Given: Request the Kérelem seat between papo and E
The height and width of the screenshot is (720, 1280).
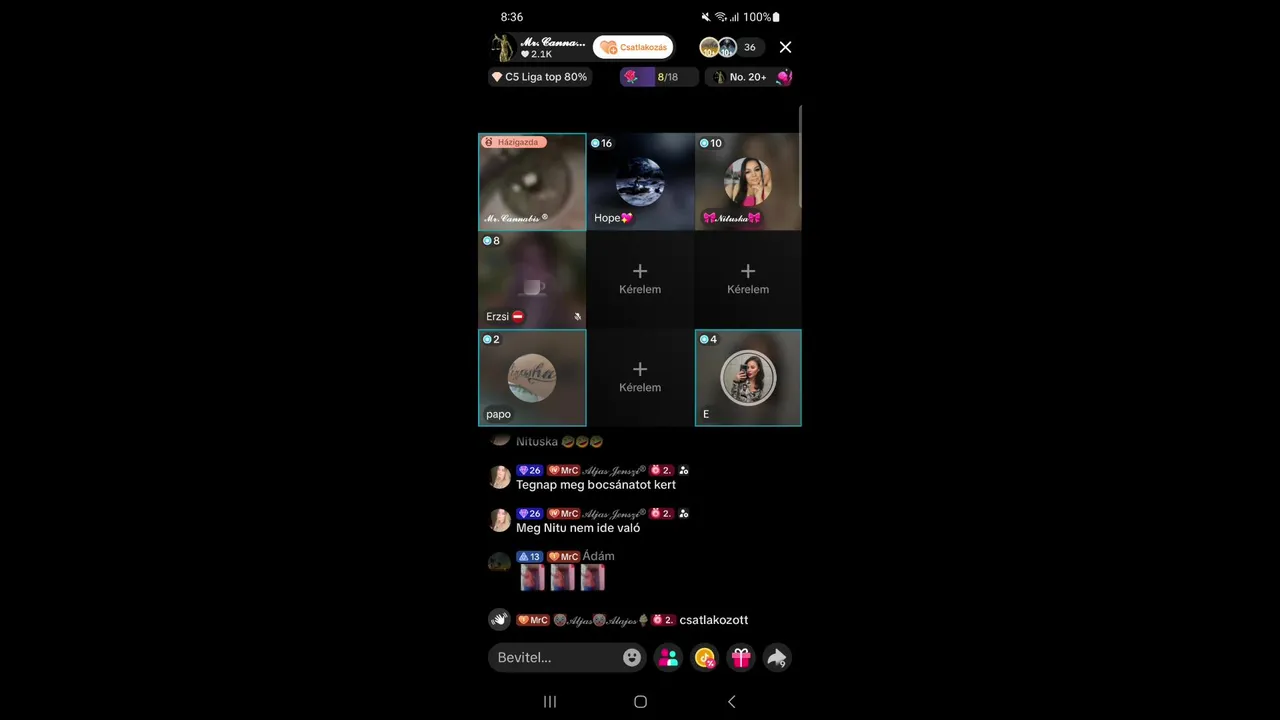Looking at the screenshot, I should coord(640,377).
